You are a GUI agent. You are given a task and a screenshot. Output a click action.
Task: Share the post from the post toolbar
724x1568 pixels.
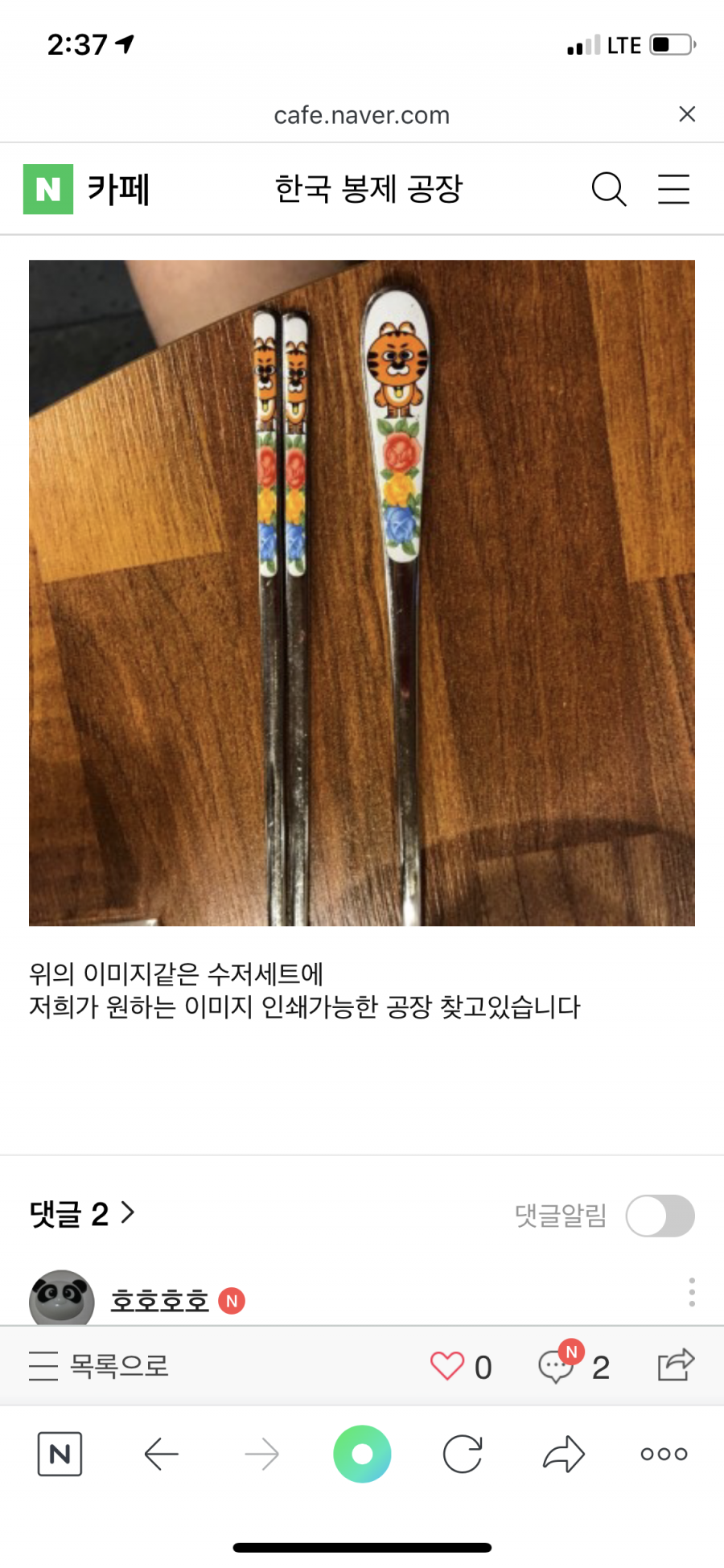tap(675, 1365)
